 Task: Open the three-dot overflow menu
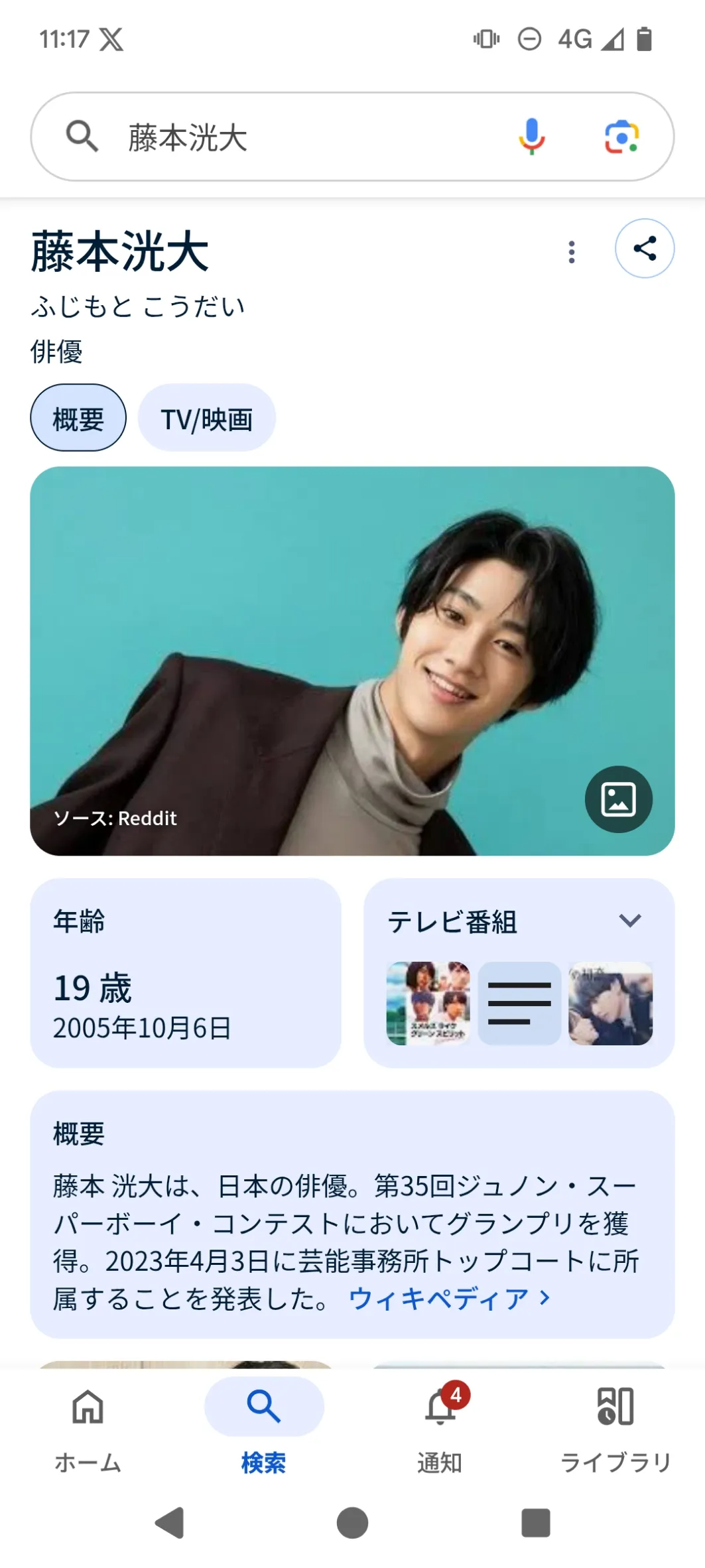(x=572, y=251)
